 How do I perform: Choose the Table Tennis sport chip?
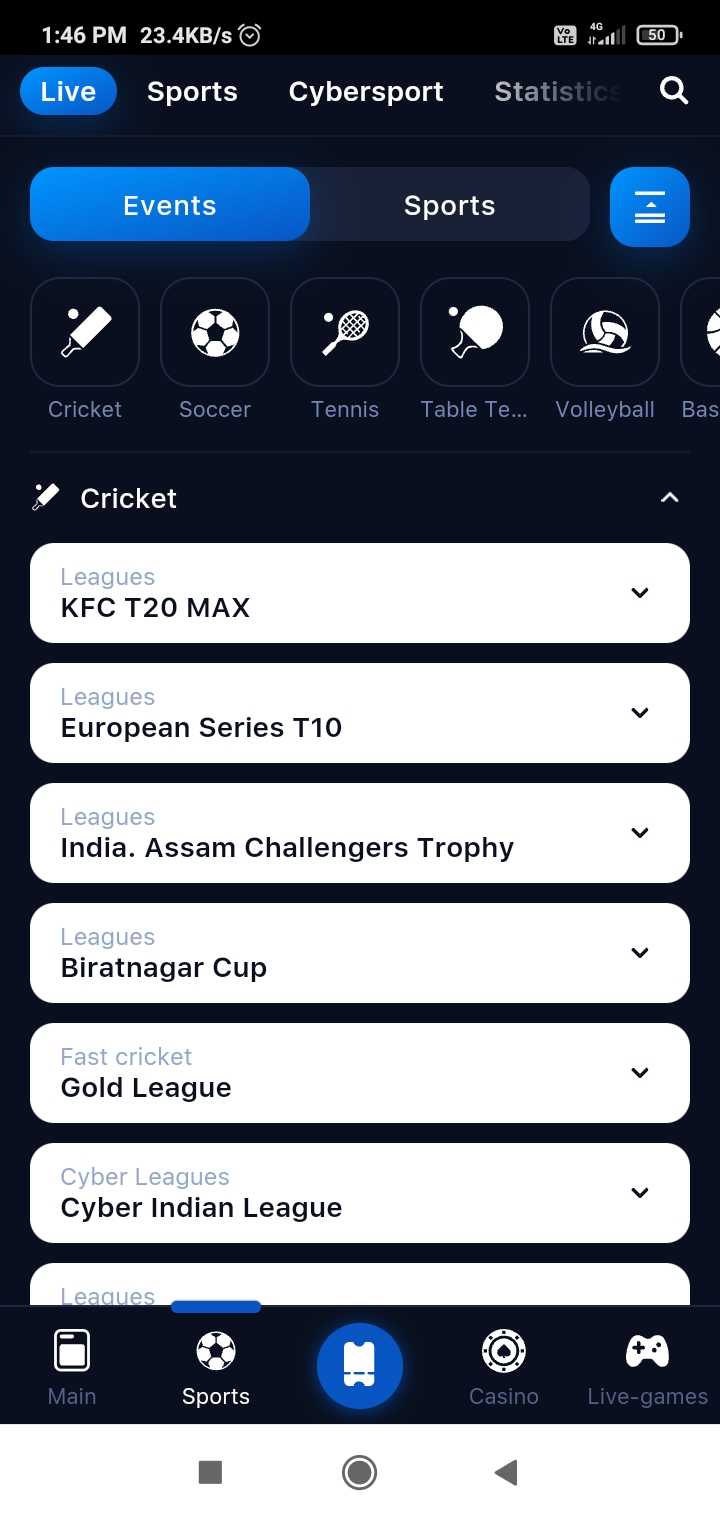(x=475, y=350)
